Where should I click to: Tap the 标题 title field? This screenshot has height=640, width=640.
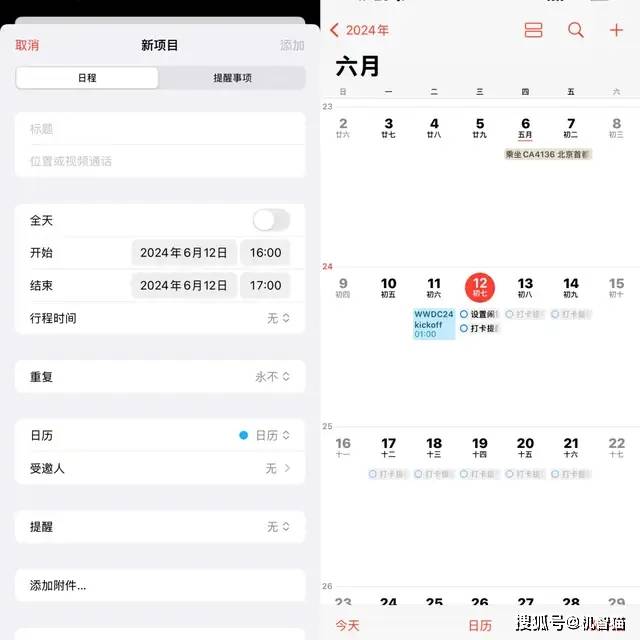click(160, 129)
